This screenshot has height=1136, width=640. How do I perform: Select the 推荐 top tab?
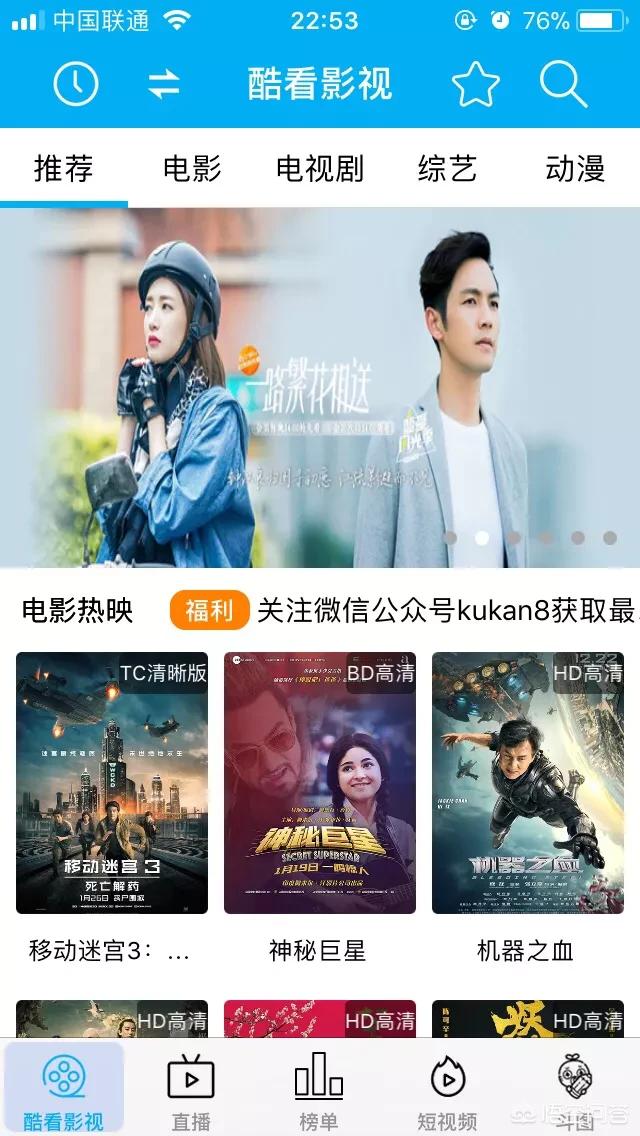pos(64,169)
